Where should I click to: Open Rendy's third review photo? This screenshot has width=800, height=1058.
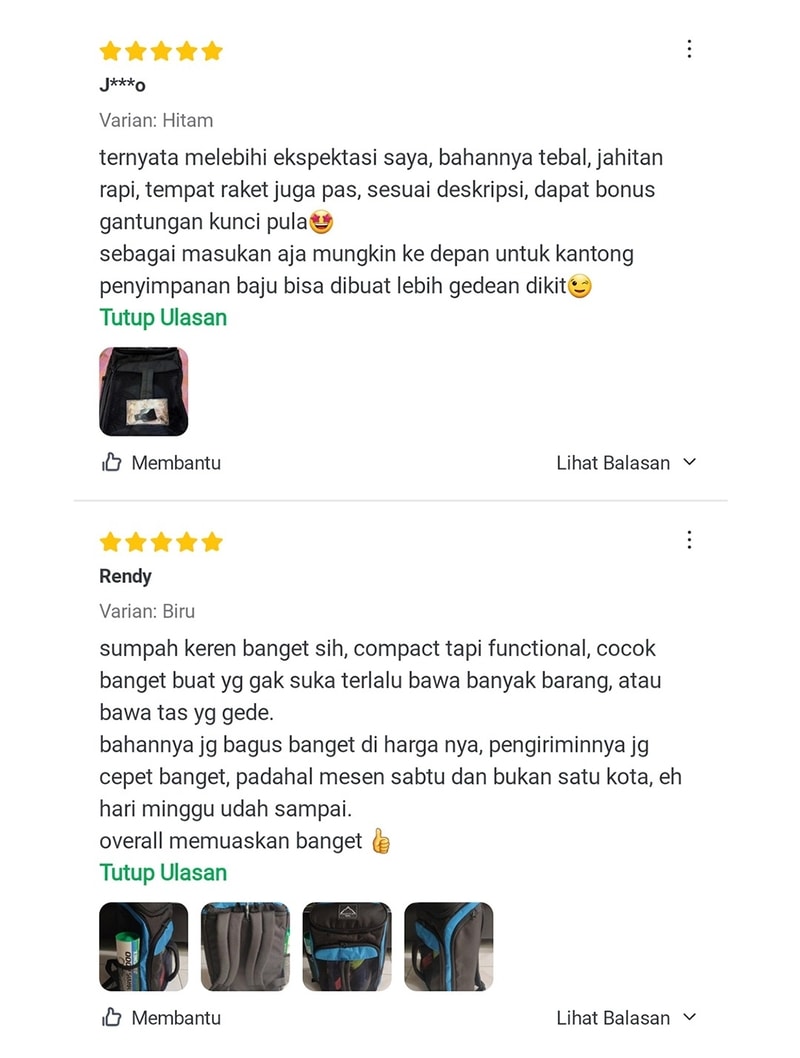[x=347, y=946]
